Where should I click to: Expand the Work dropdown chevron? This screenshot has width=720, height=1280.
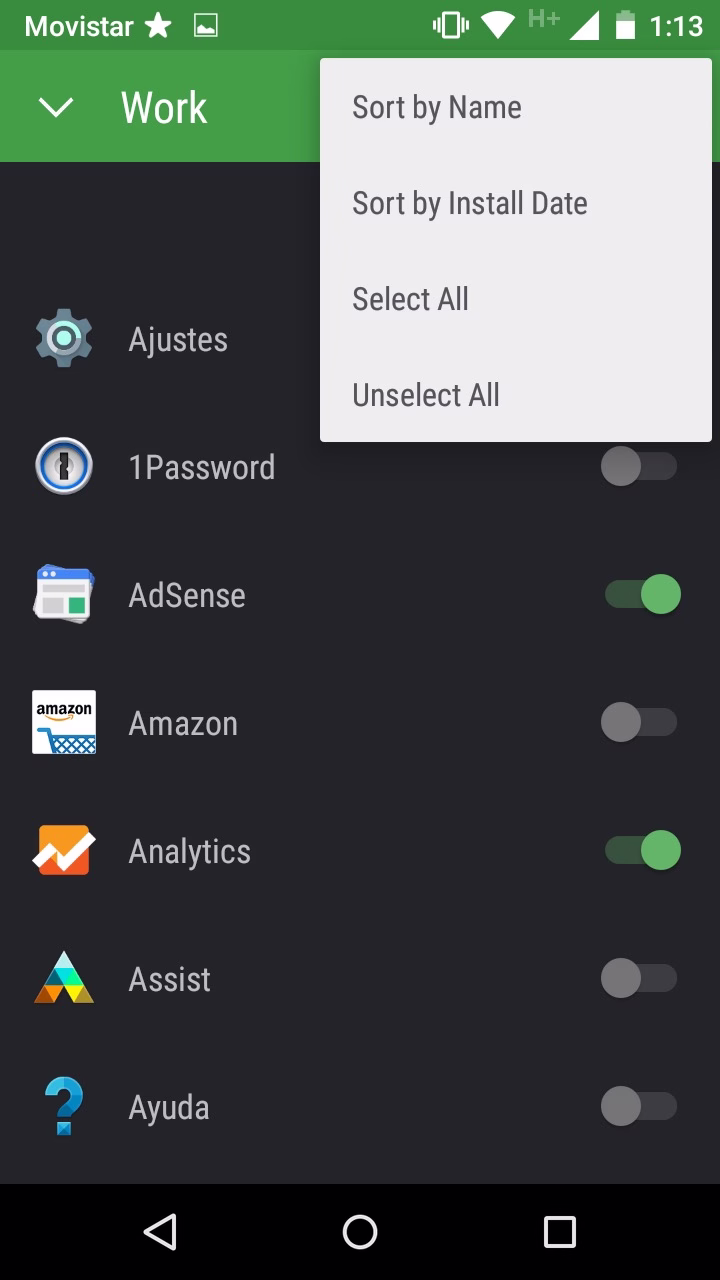point(55,107)
